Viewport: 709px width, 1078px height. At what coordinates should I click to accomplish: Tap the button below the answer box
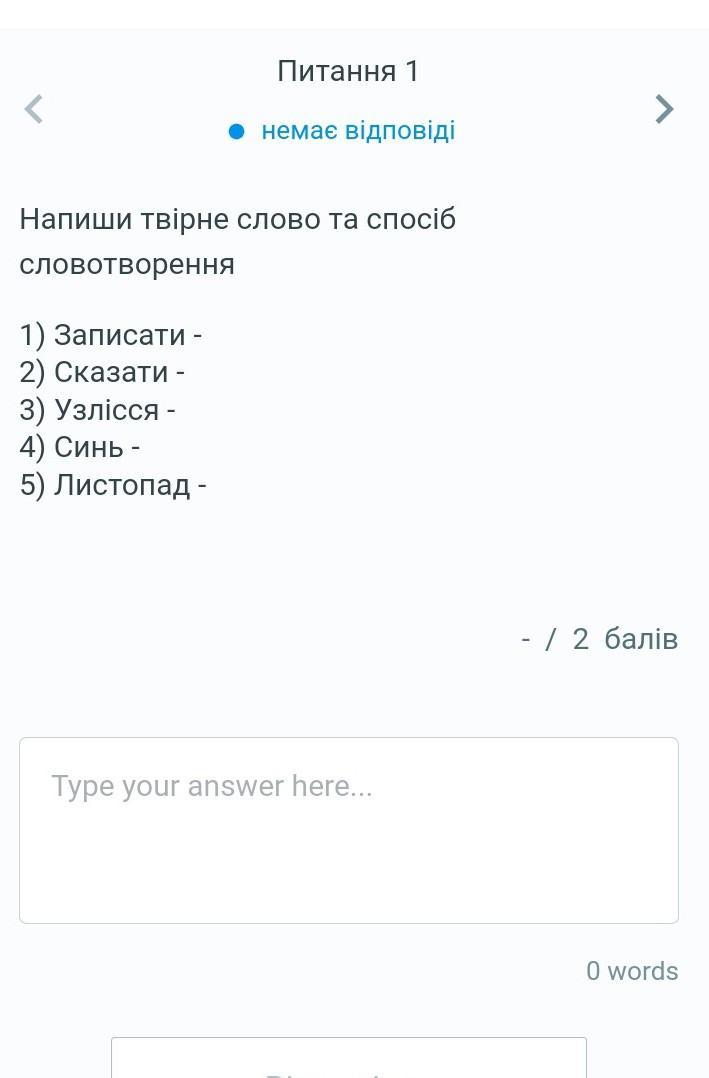[x=348, y=1060]
